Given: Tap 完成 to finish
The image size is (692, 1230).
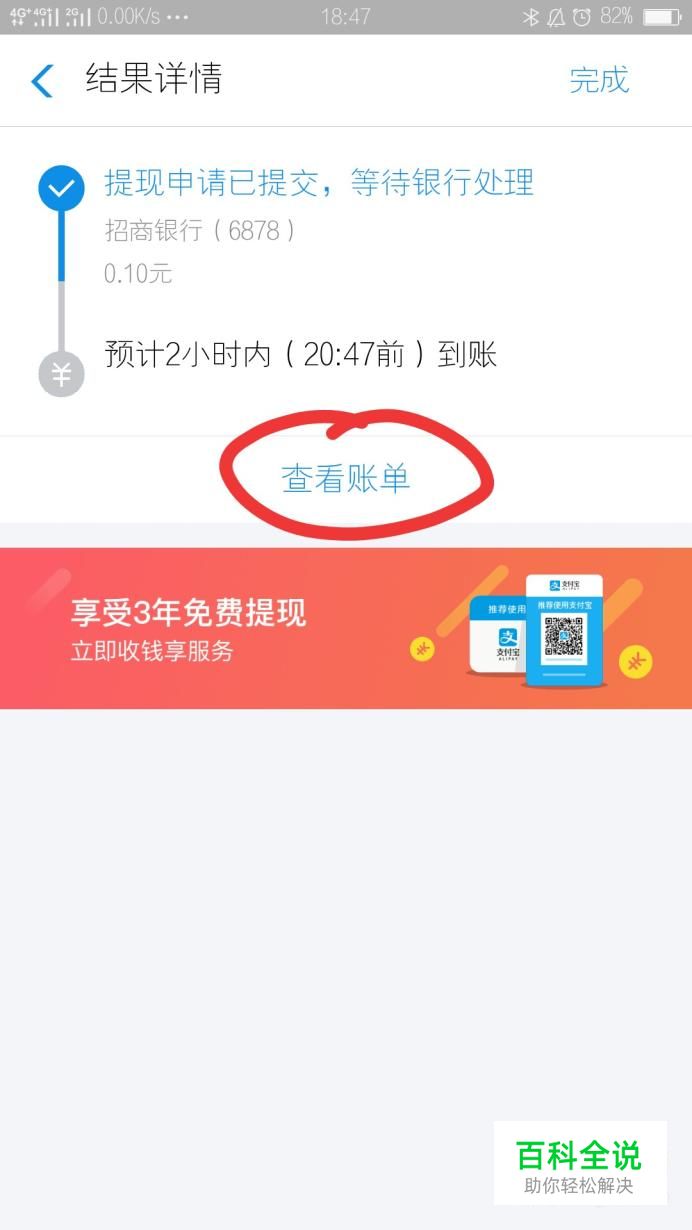Looking at the screenshot, I should (x=599, y=80).
